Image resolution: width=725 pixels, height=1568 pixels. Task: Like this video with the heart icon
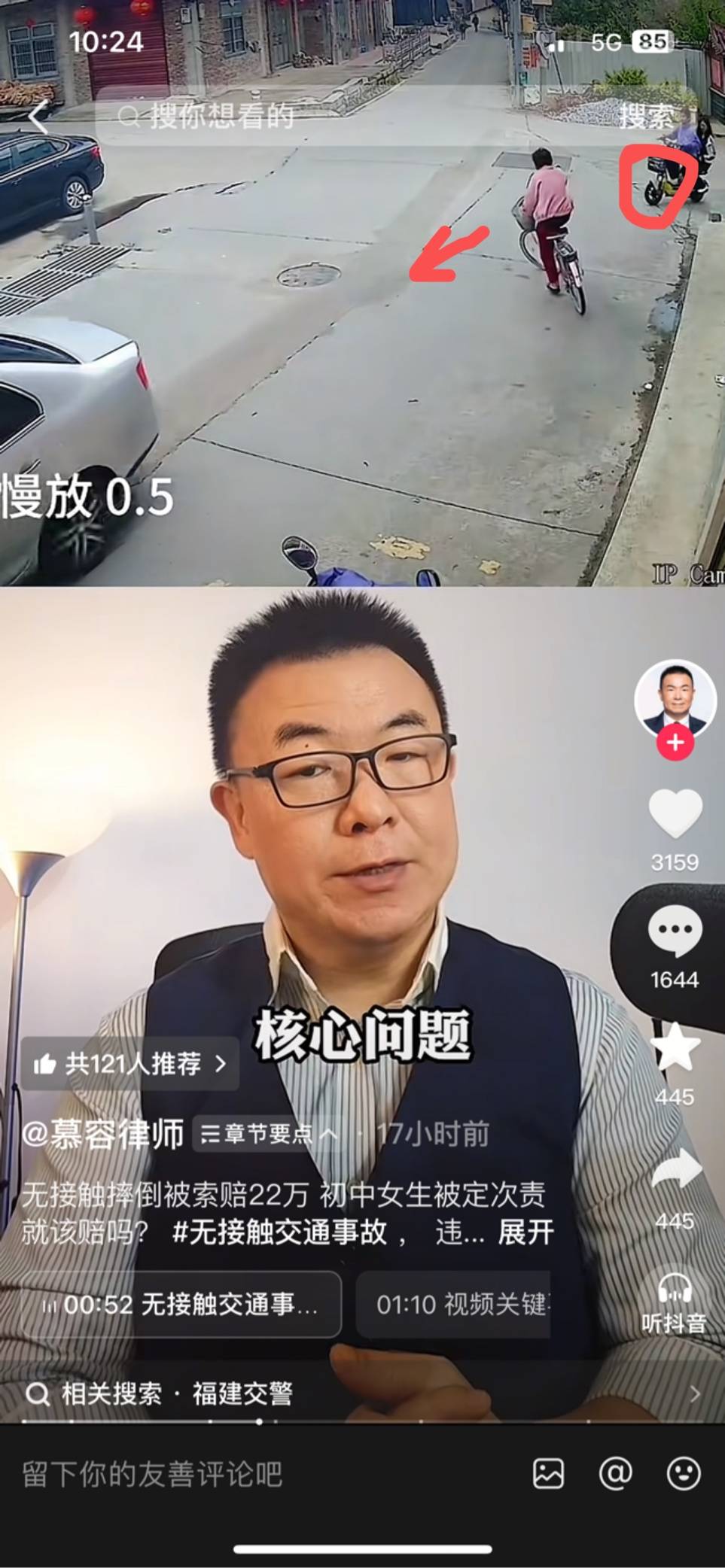tap(675, 814)
